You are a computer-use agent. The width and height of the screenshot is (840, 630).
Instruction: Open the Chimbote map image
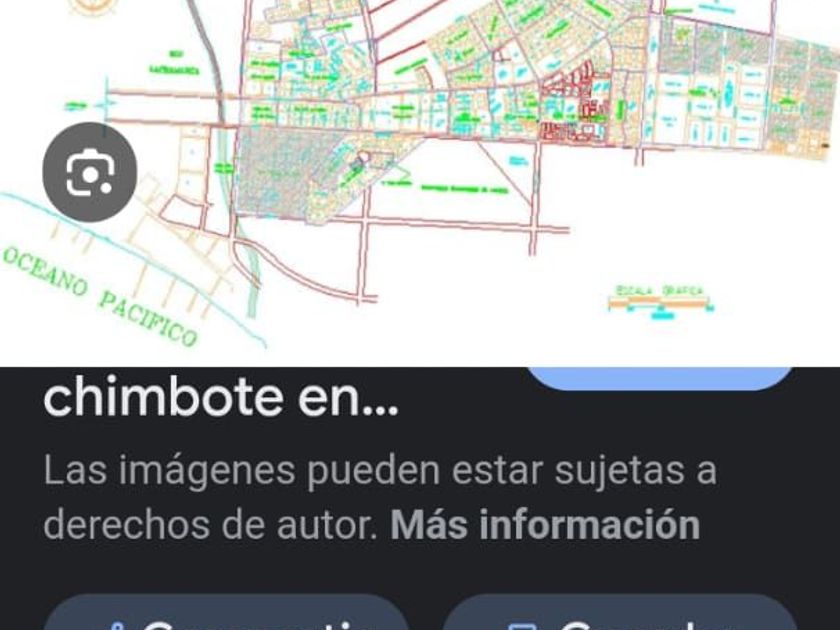click(450, 150)
